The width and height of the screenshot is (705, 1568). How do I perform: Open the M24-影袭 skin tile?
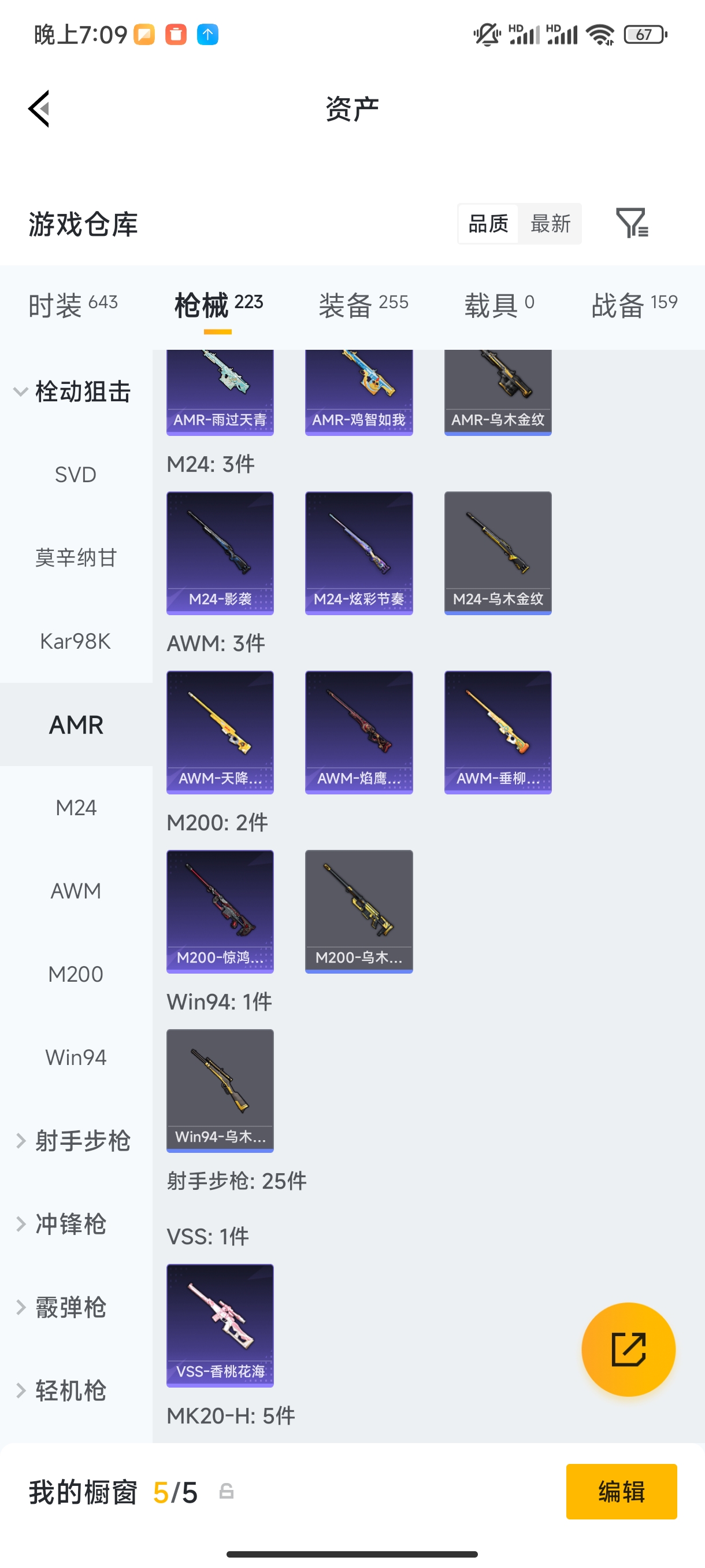coord(220,553)
